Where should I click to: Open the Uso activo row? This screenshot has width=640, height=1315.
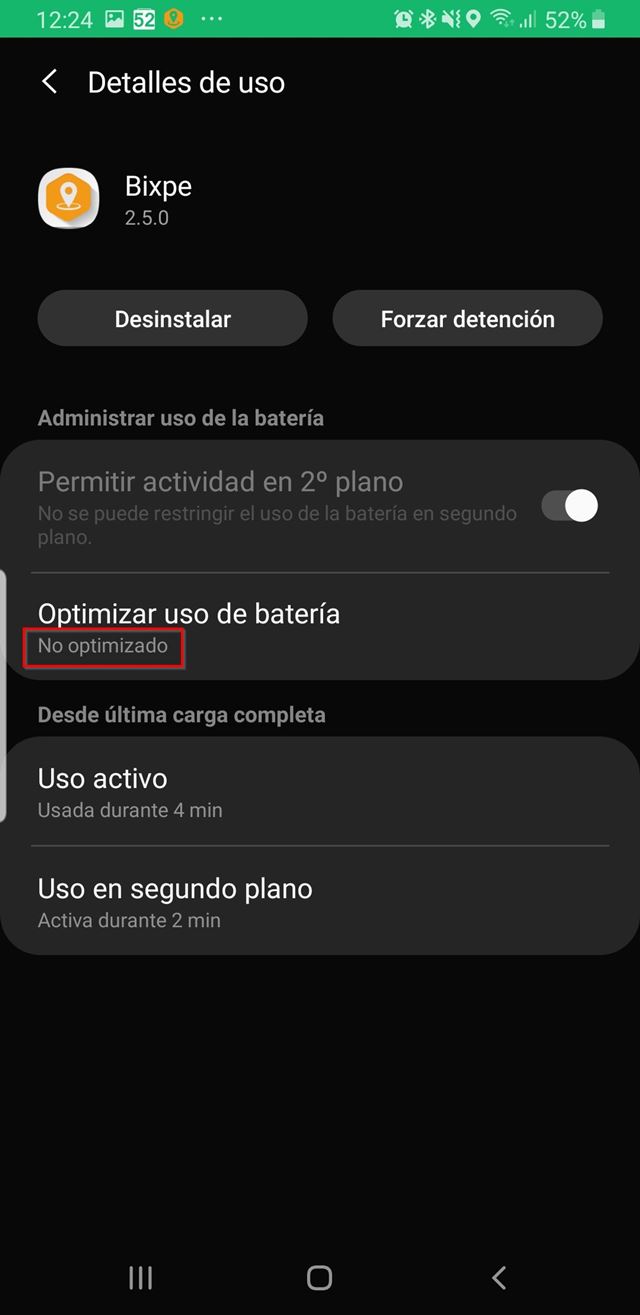(320, 792)
